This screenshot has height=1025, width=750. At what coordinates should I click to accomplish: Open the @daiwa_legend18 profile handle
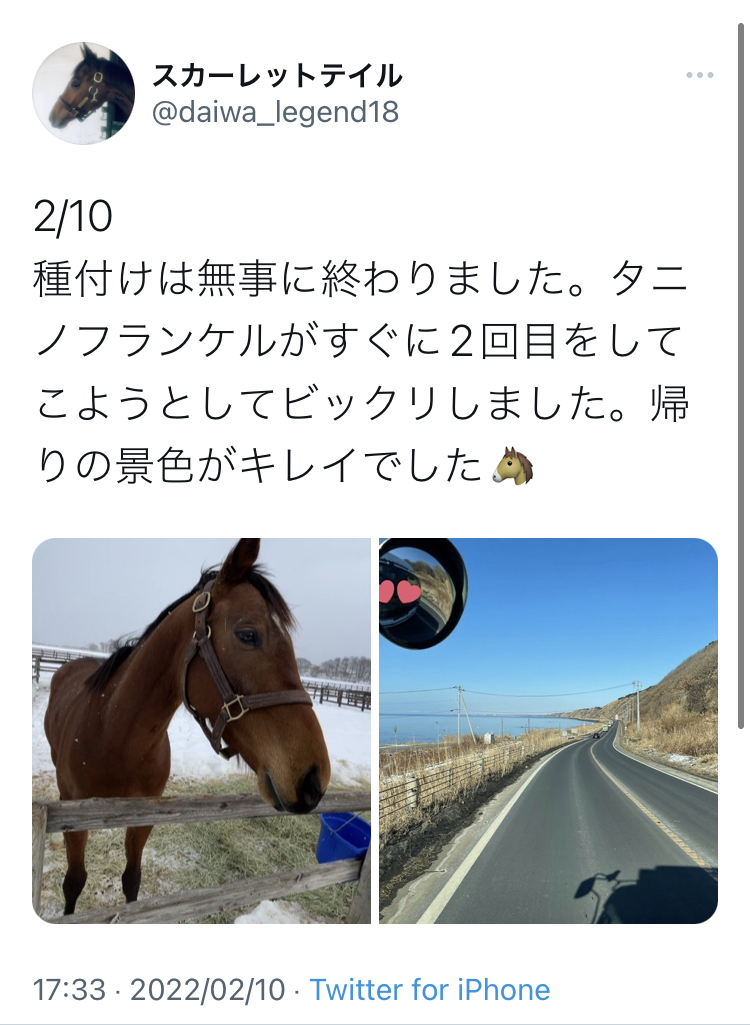[275, 112]
